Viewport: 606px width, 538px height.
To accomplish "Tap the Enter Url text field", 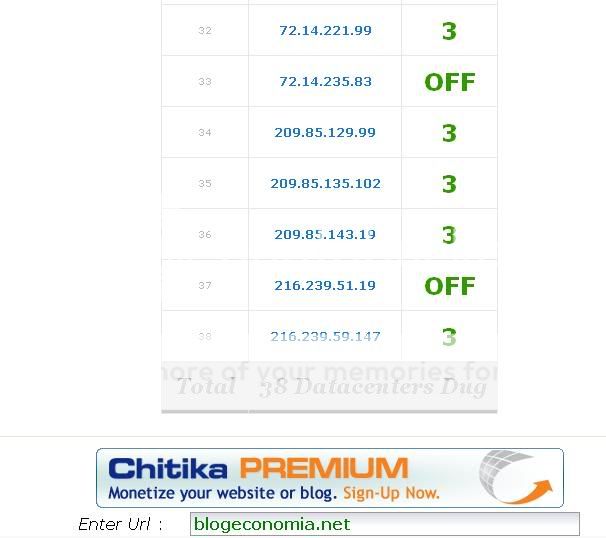I will click(x=385, y=524).
